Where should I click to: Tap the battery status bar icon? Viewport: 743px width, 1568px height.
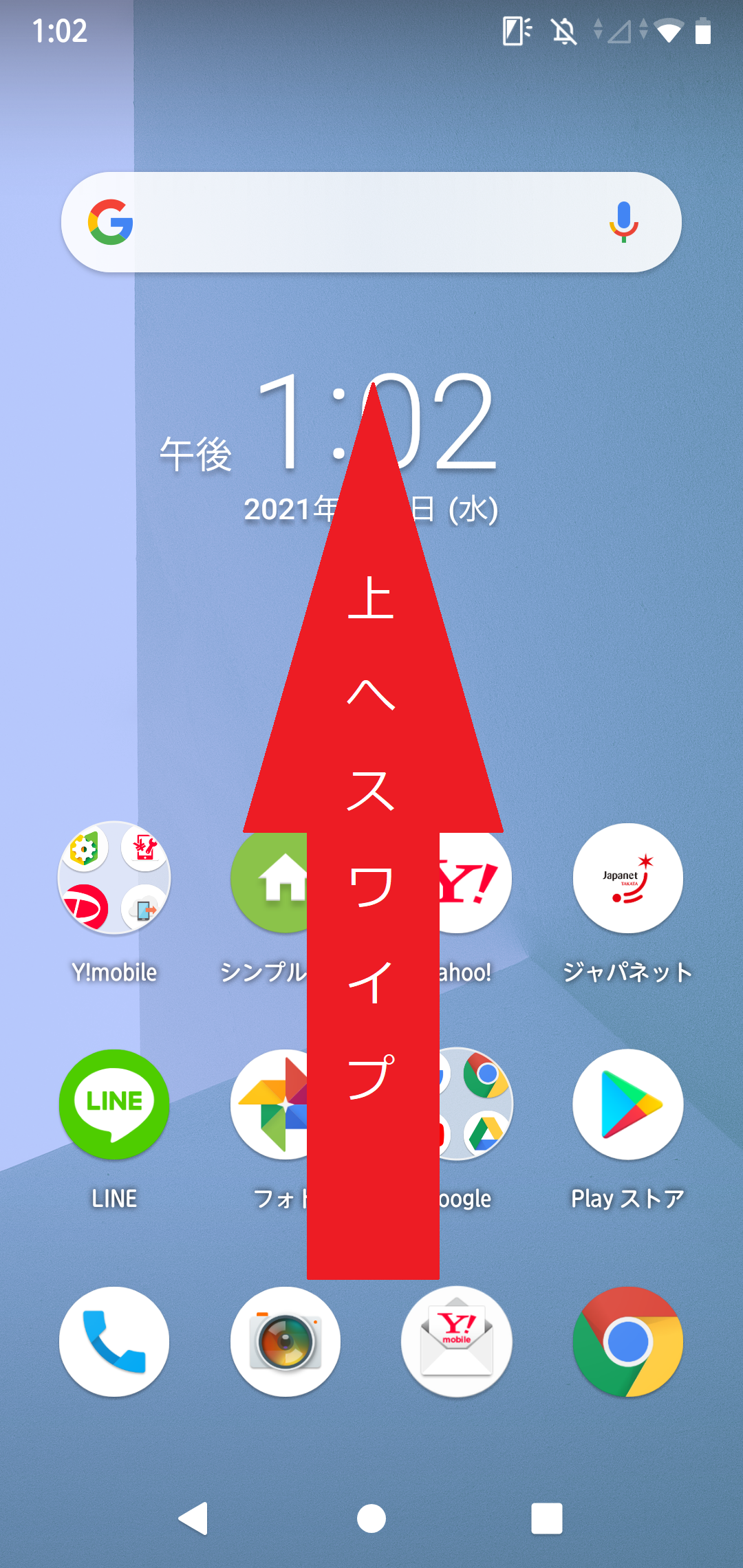(702, 30)
